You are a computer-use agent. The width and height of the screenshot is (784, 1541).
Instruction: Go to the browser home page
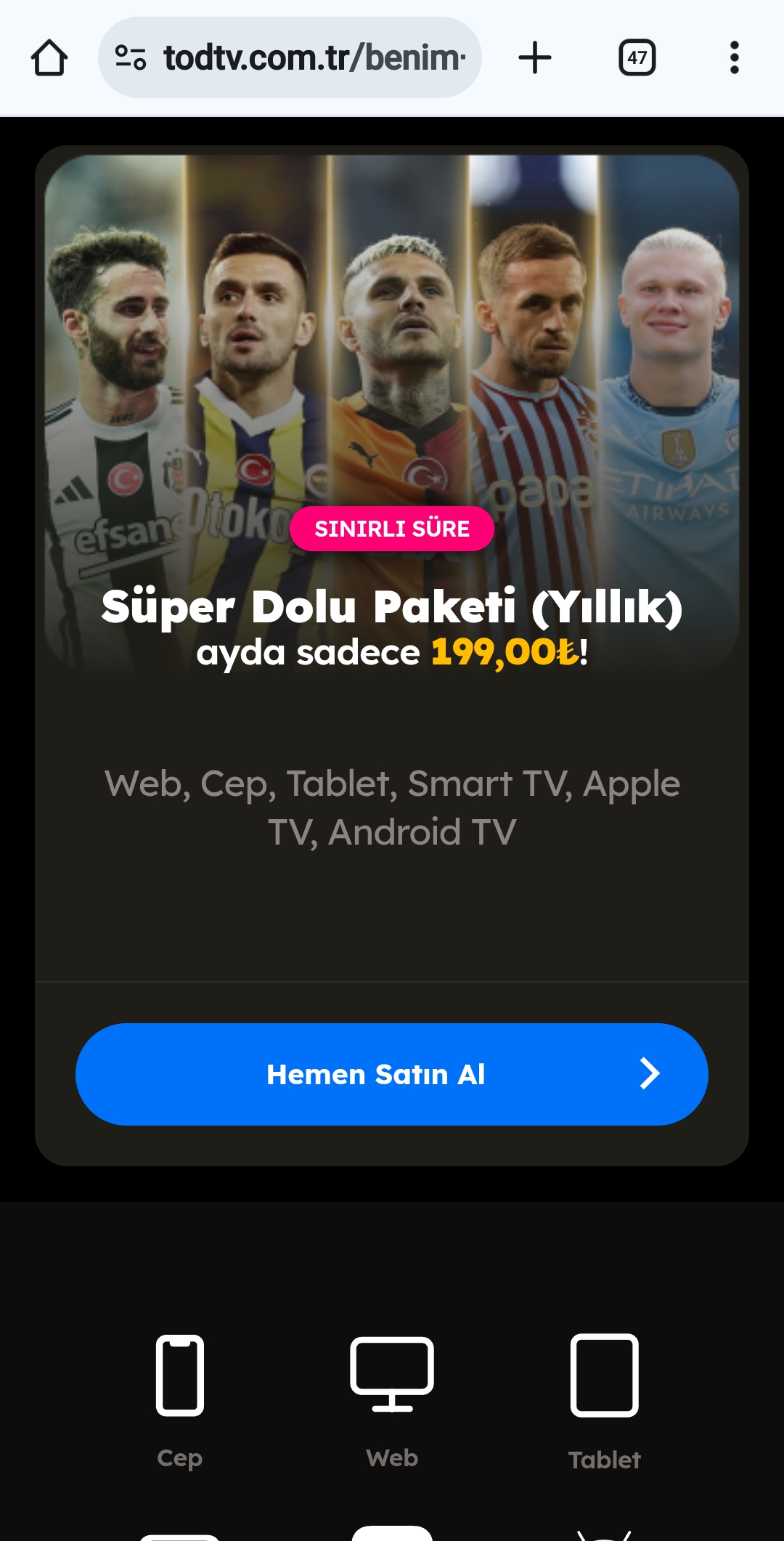pos(49,58)
